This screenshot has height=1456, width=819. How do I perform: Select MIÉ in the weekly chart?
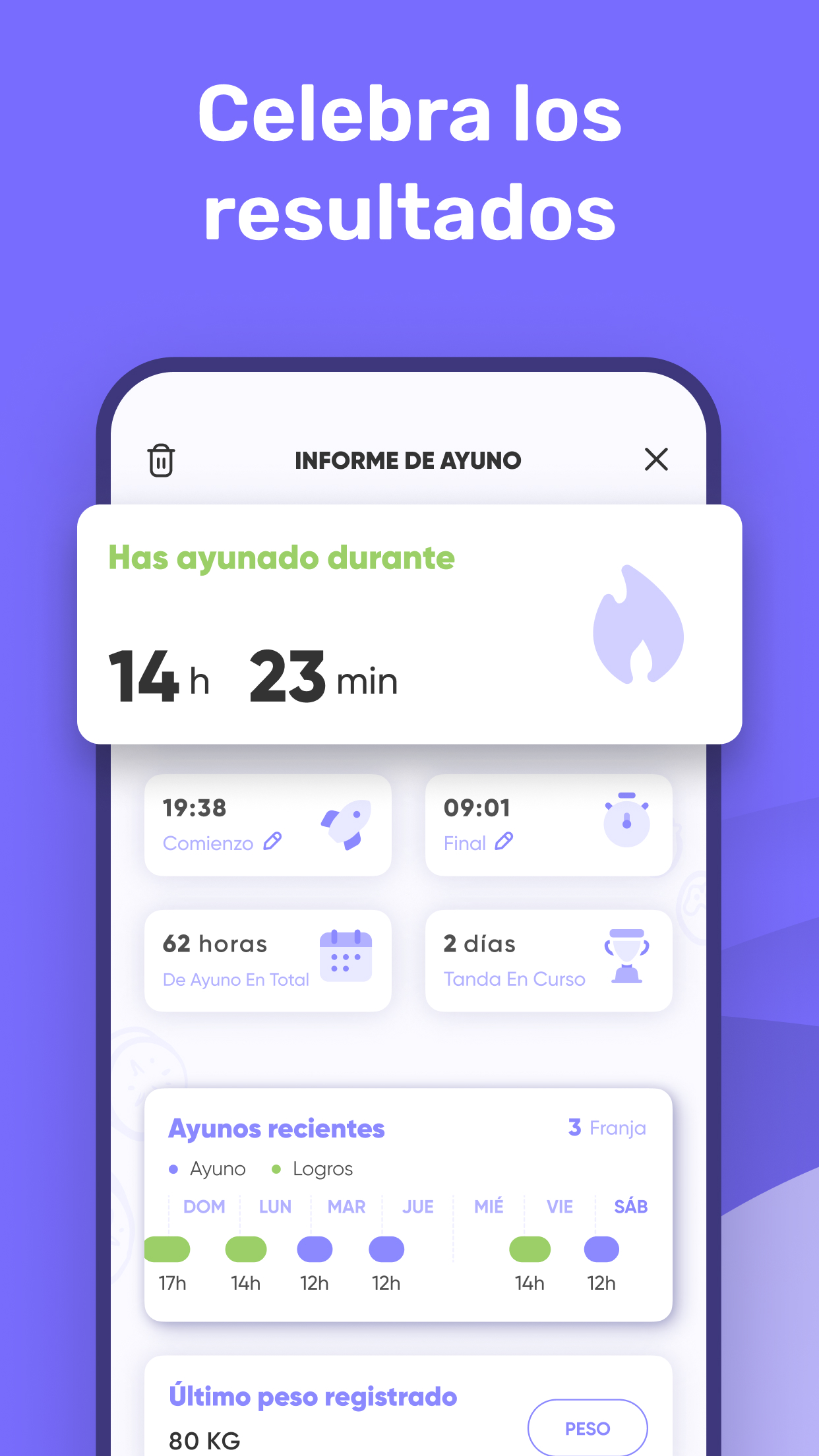click(x=488, y=1207)
